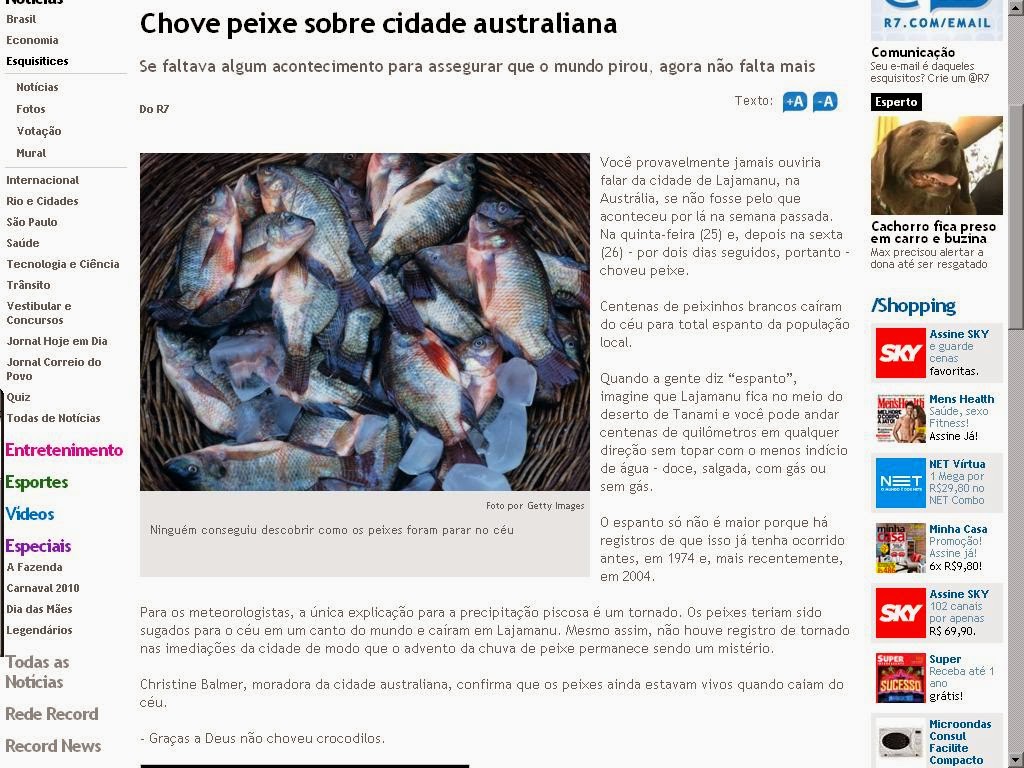This screenshot has width=1024, height=768.
Task: Open the Esportes section
Action: 37,482
